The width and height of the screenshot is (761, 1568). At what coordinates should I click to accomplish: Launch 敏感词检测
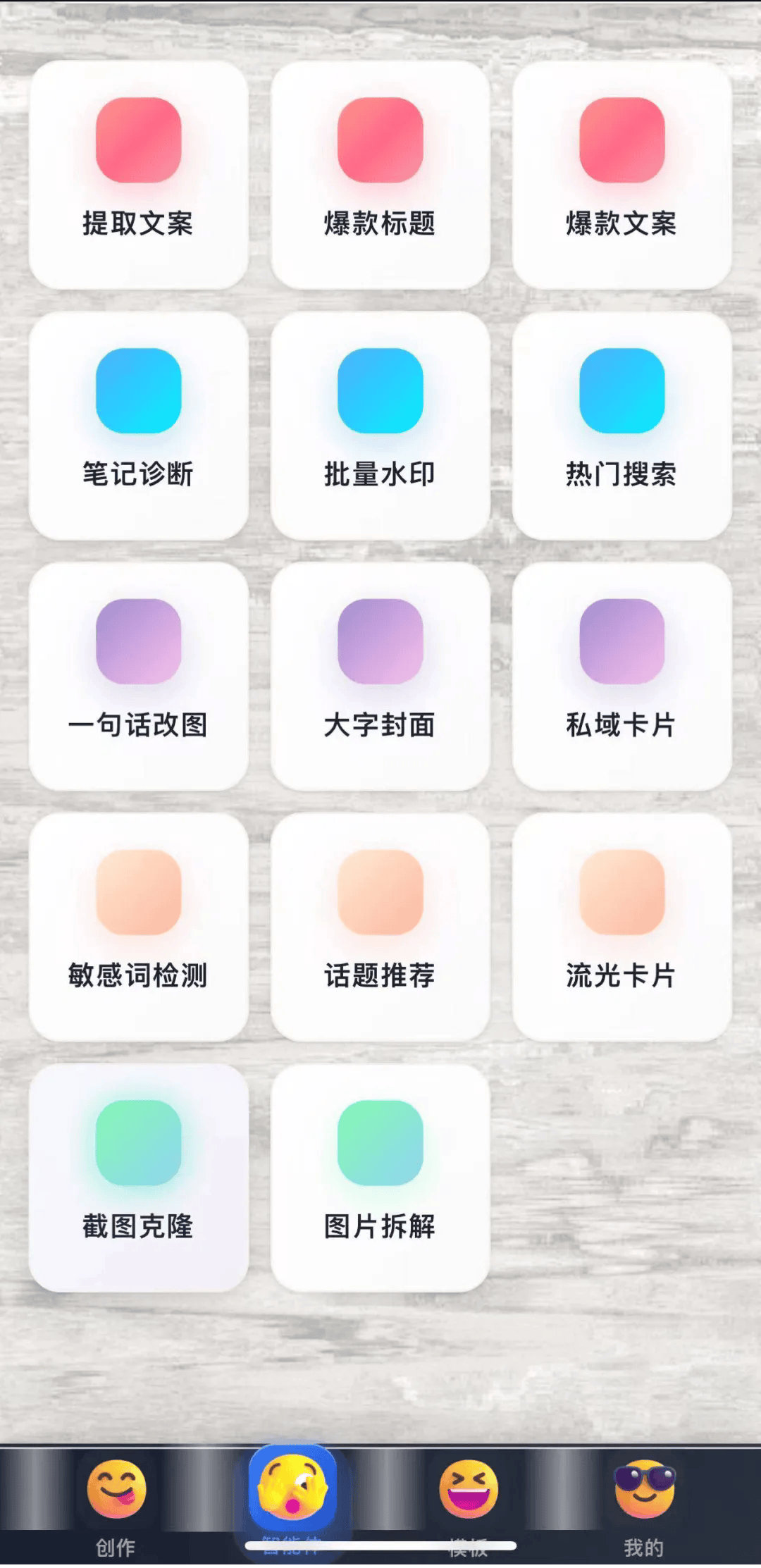pos(138,927)
